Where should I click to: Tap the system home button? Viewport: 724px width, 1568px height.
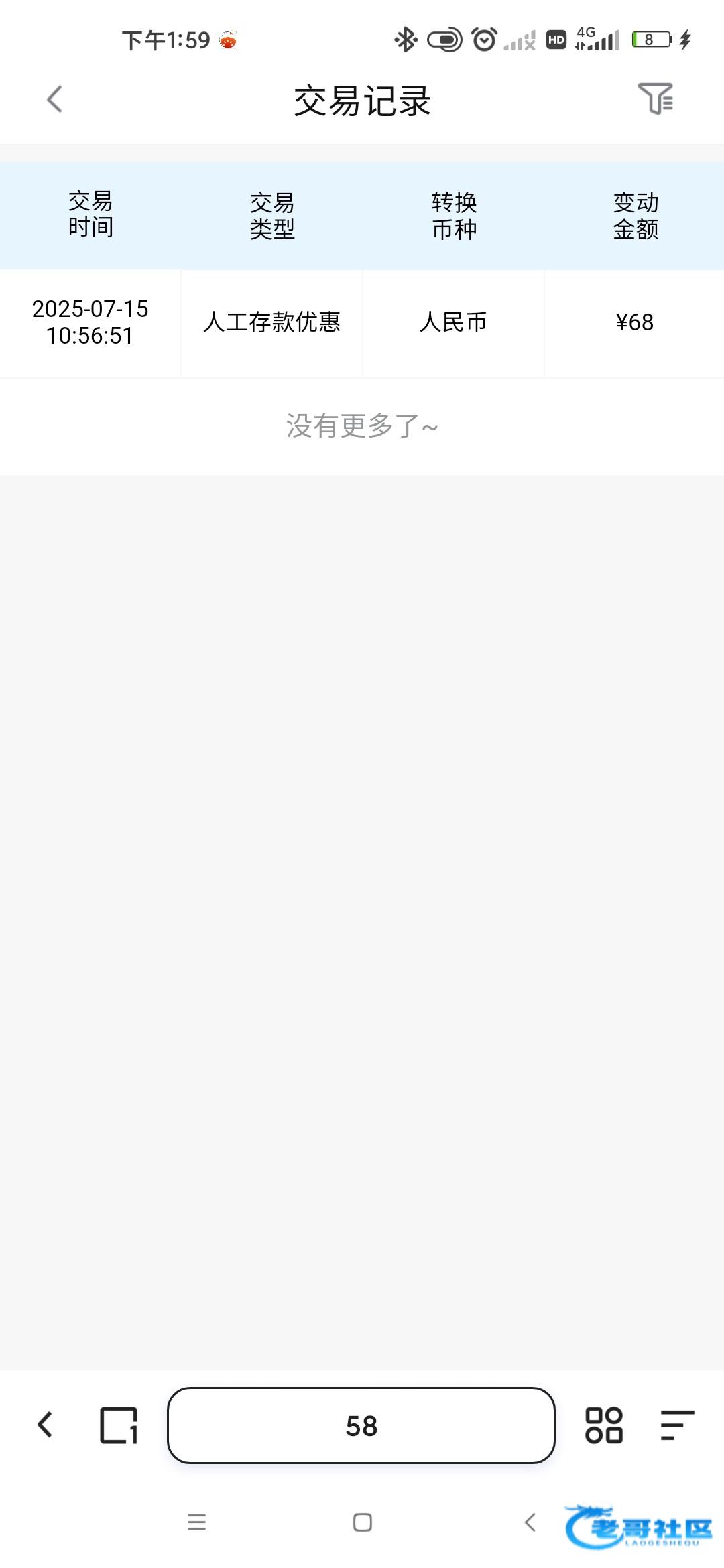pyautogui.click(x=363, y=1522)
